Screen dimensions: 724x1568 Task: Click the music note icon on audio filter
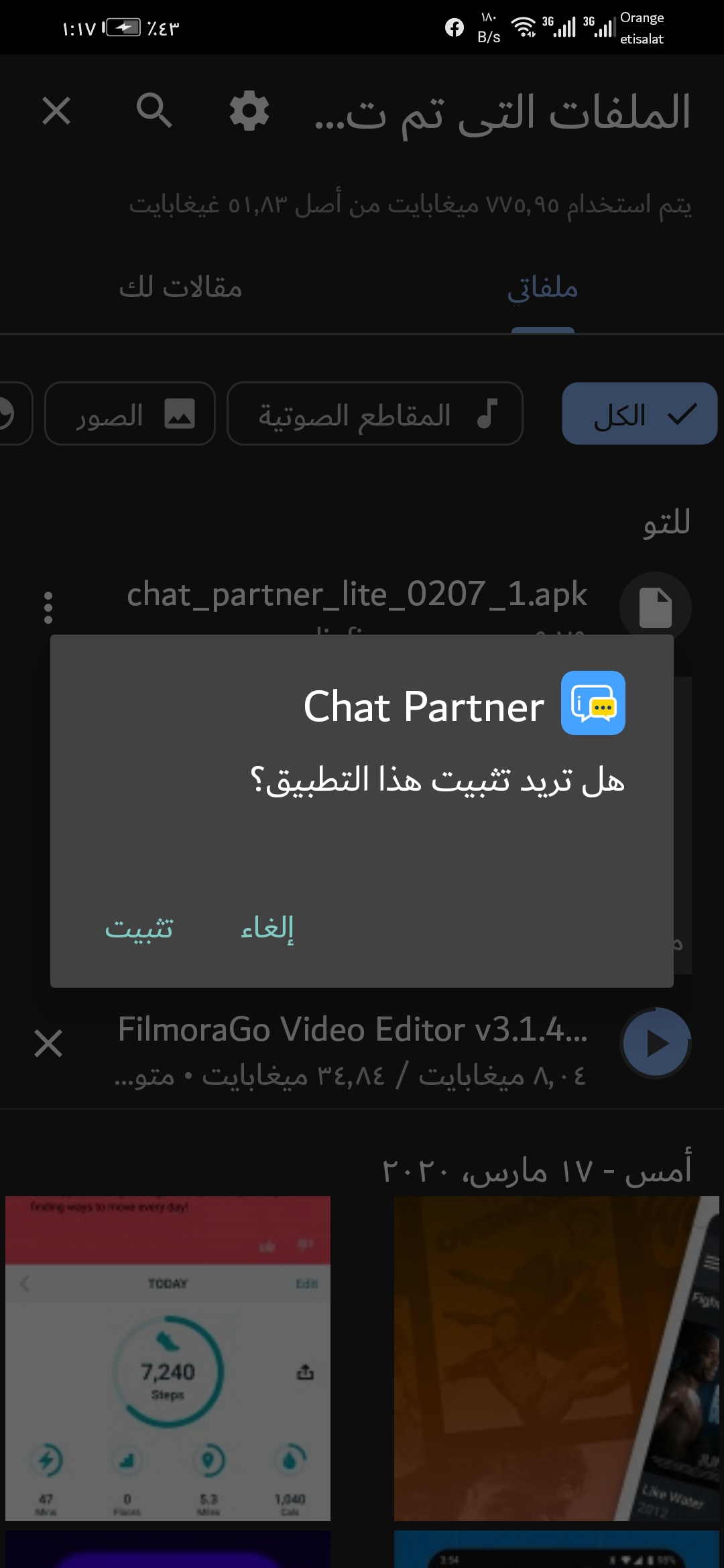(487, 413)
